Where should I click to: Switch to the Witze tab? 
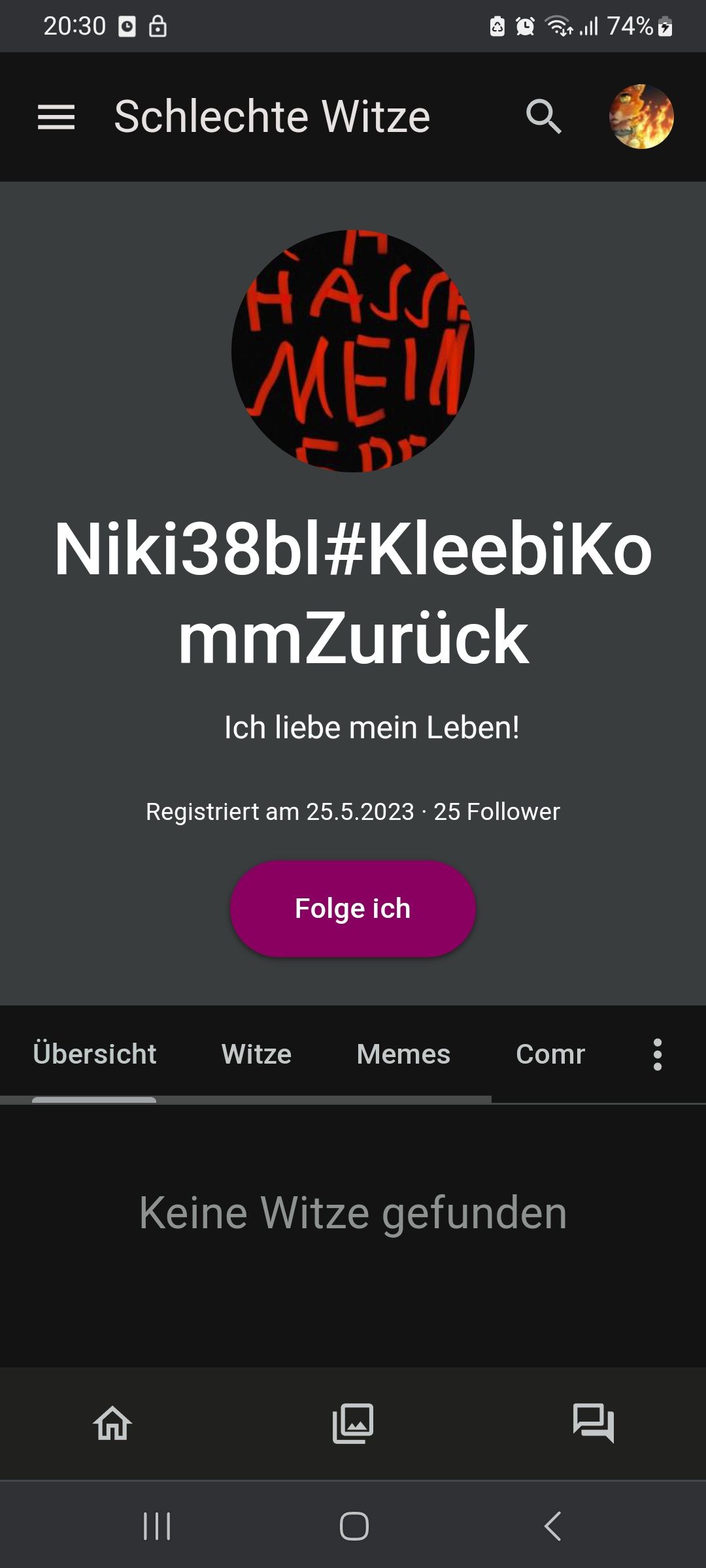click(256, 1054)
